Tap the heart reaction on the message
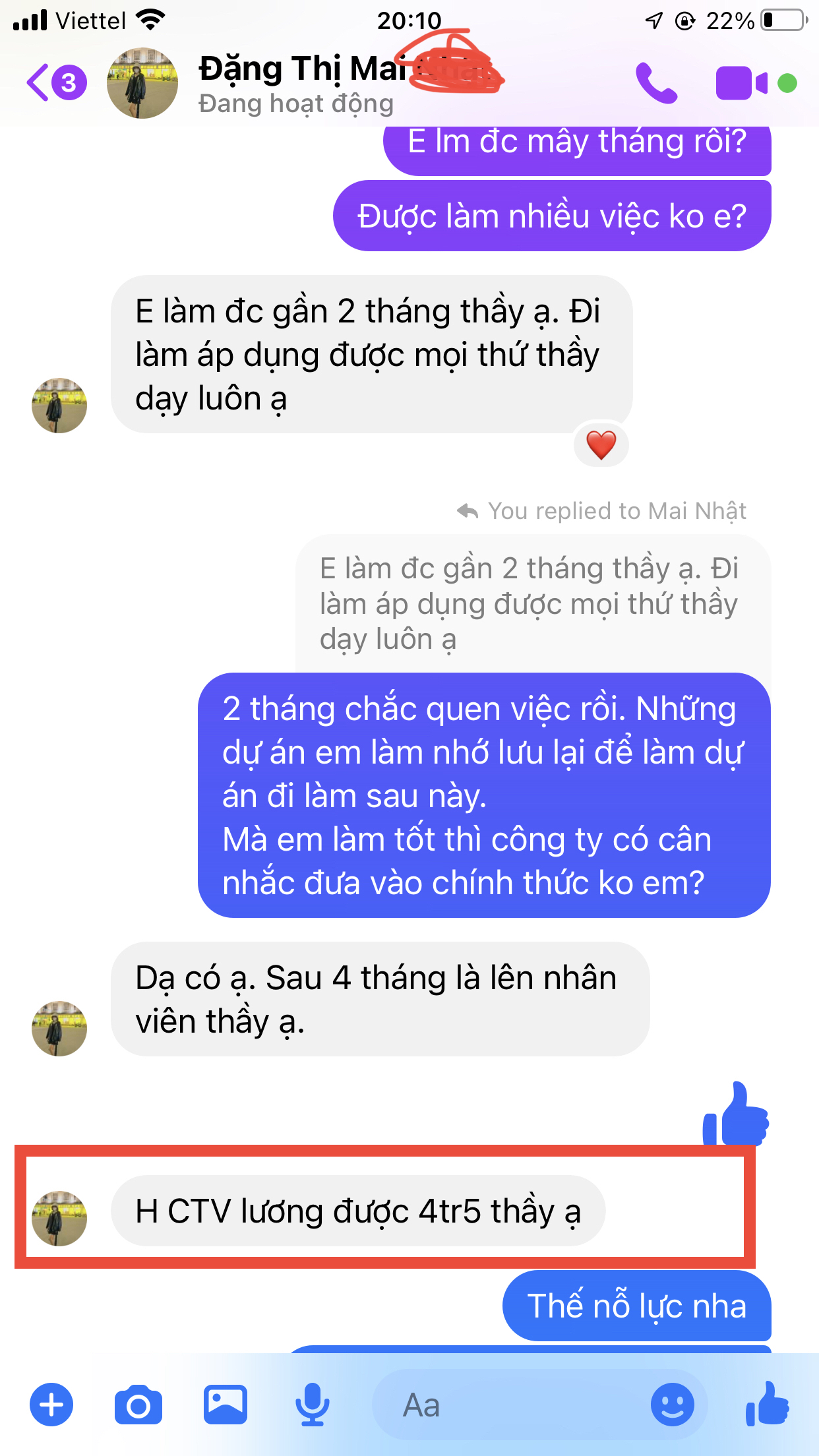Screen dimensions: 819x1456 (601, 444)
